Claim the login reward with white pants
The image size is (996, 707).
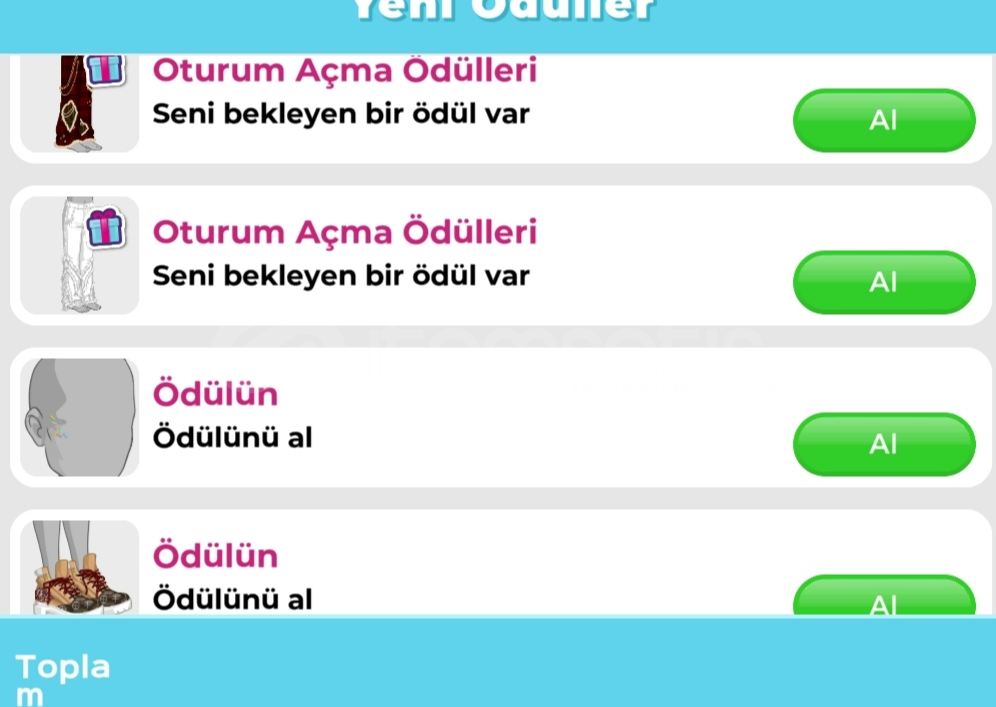pos(883,282)
